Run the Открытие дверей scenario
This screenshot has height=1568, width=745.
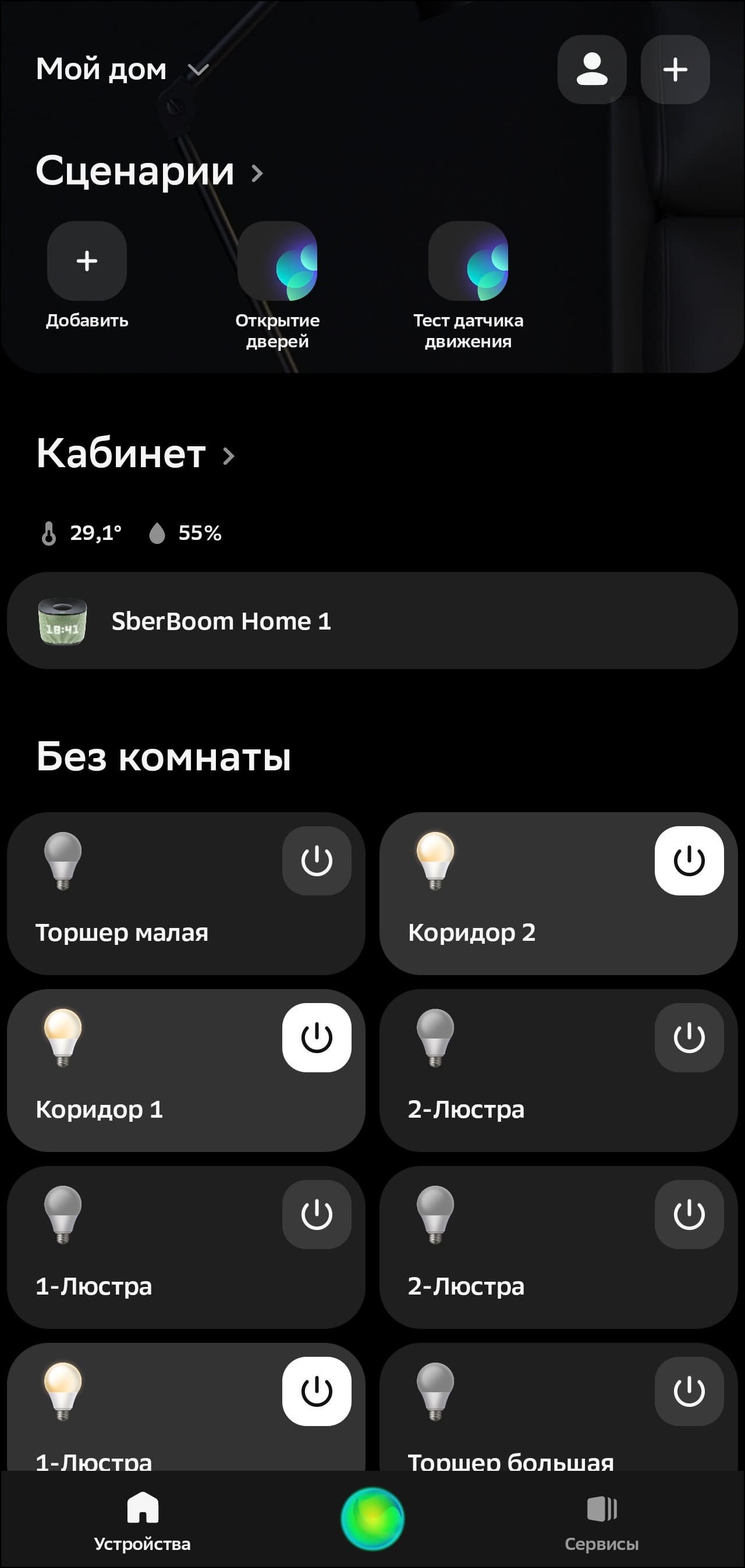coord(278,262)
